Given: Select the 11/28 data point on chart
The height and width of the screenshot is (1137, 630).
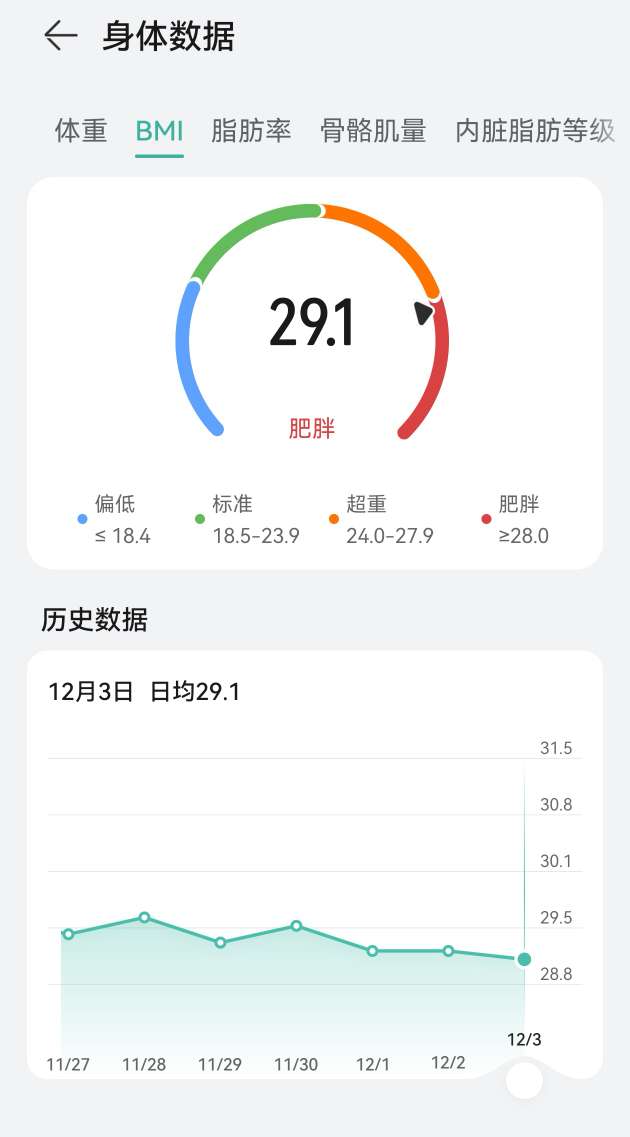Looking at the screenshot, I should [x=145, y=917].
